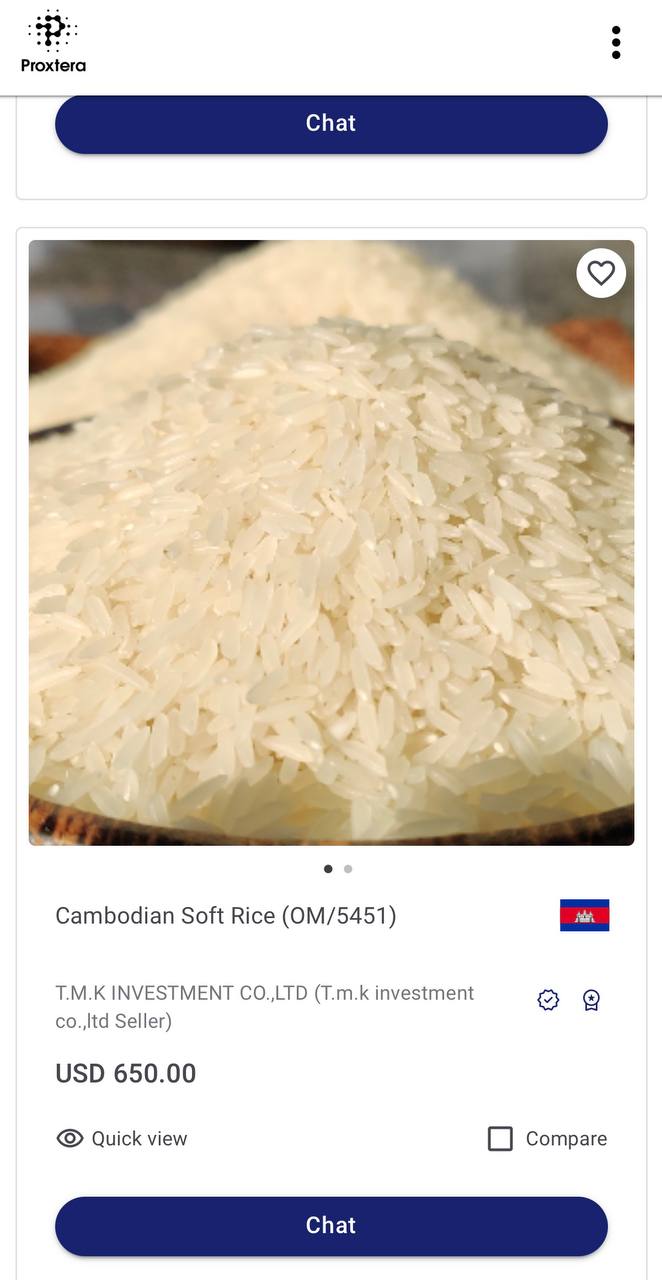Tap the Chat button above the rice card
662x1280 pixels.
[331, 124]
